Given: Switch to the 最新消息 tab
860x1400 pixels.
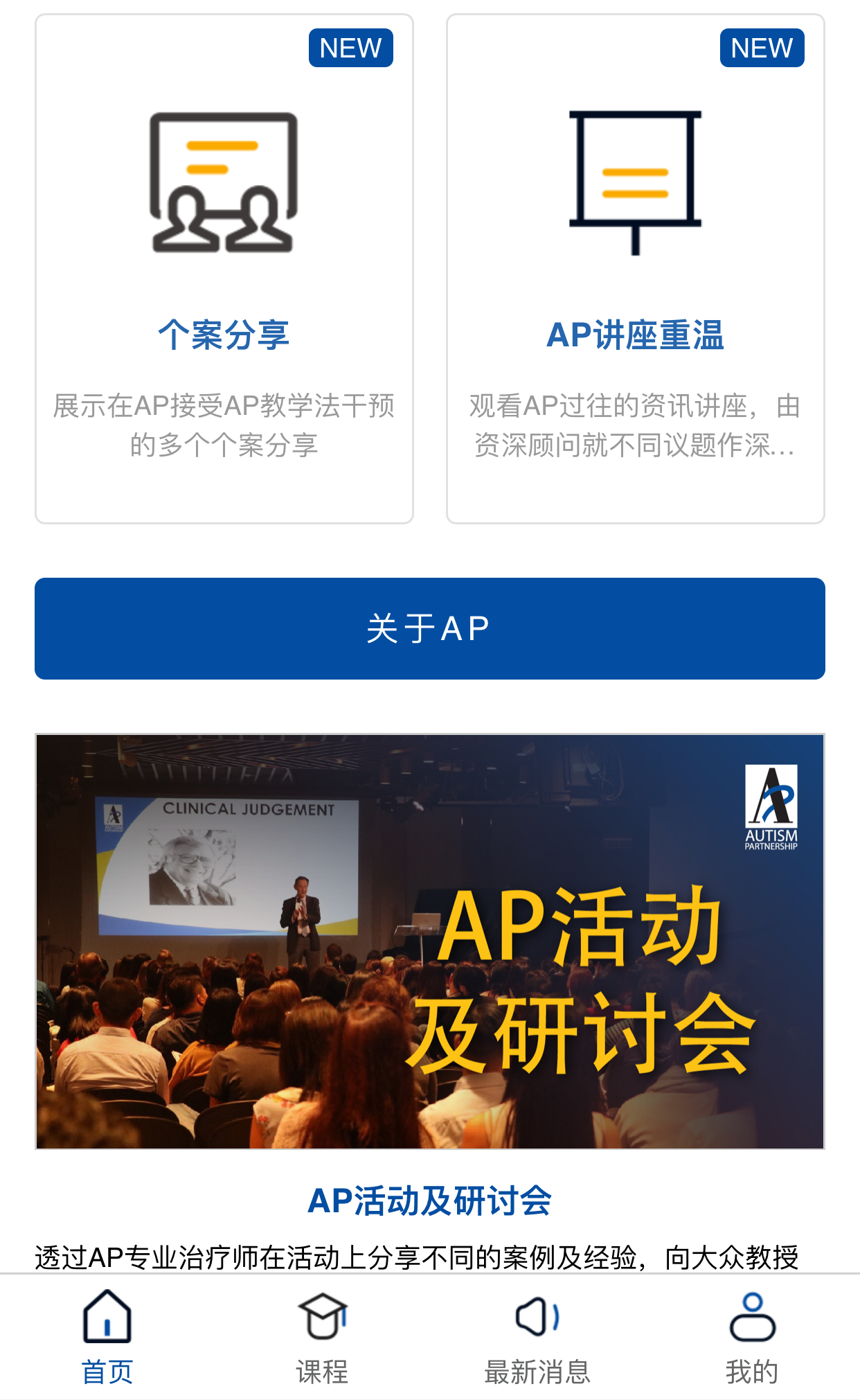Looking at the screenshot, I should coord(537,1337).
